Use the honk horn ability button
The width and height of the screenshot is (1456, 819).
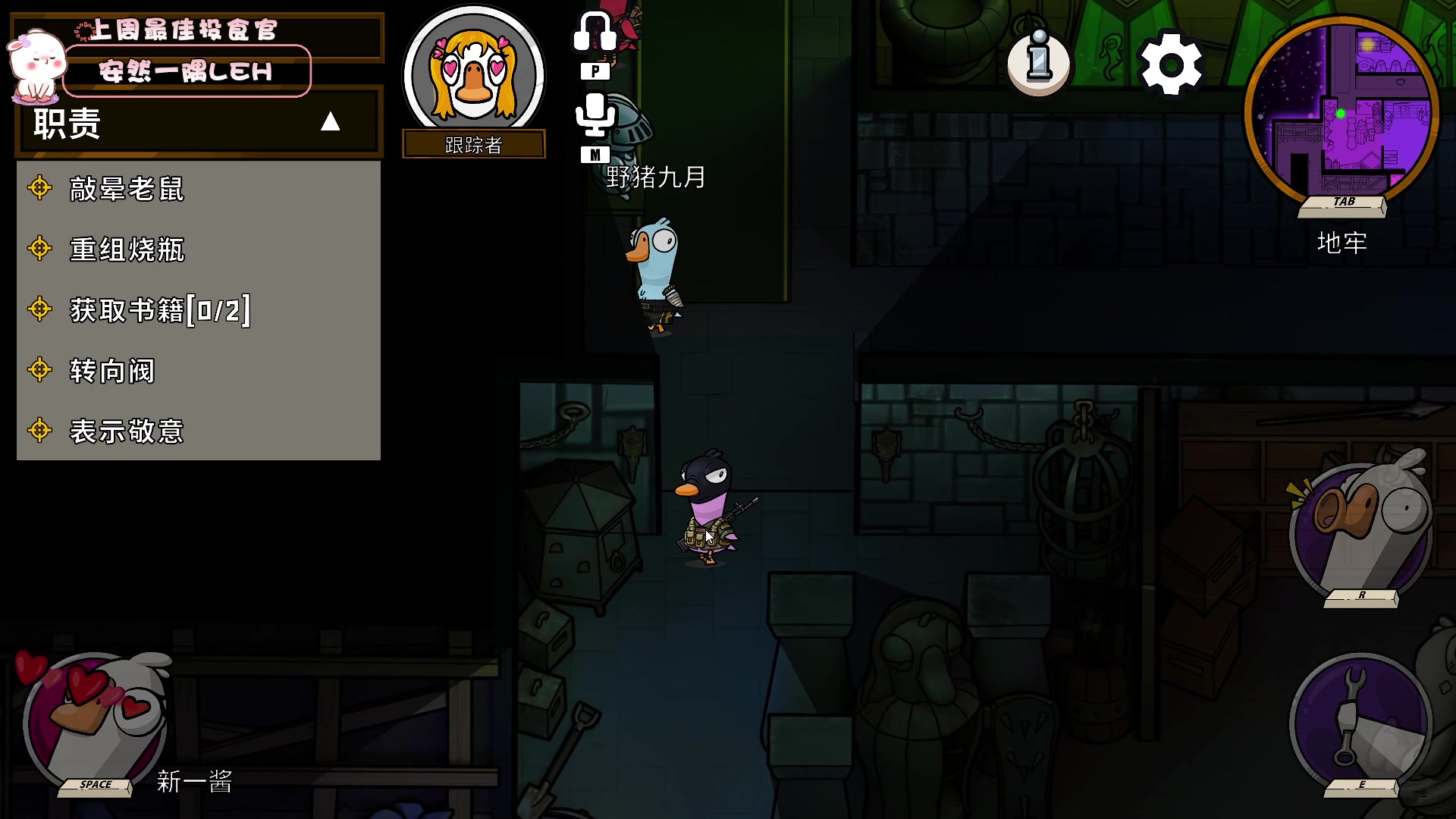point(1360,531)
